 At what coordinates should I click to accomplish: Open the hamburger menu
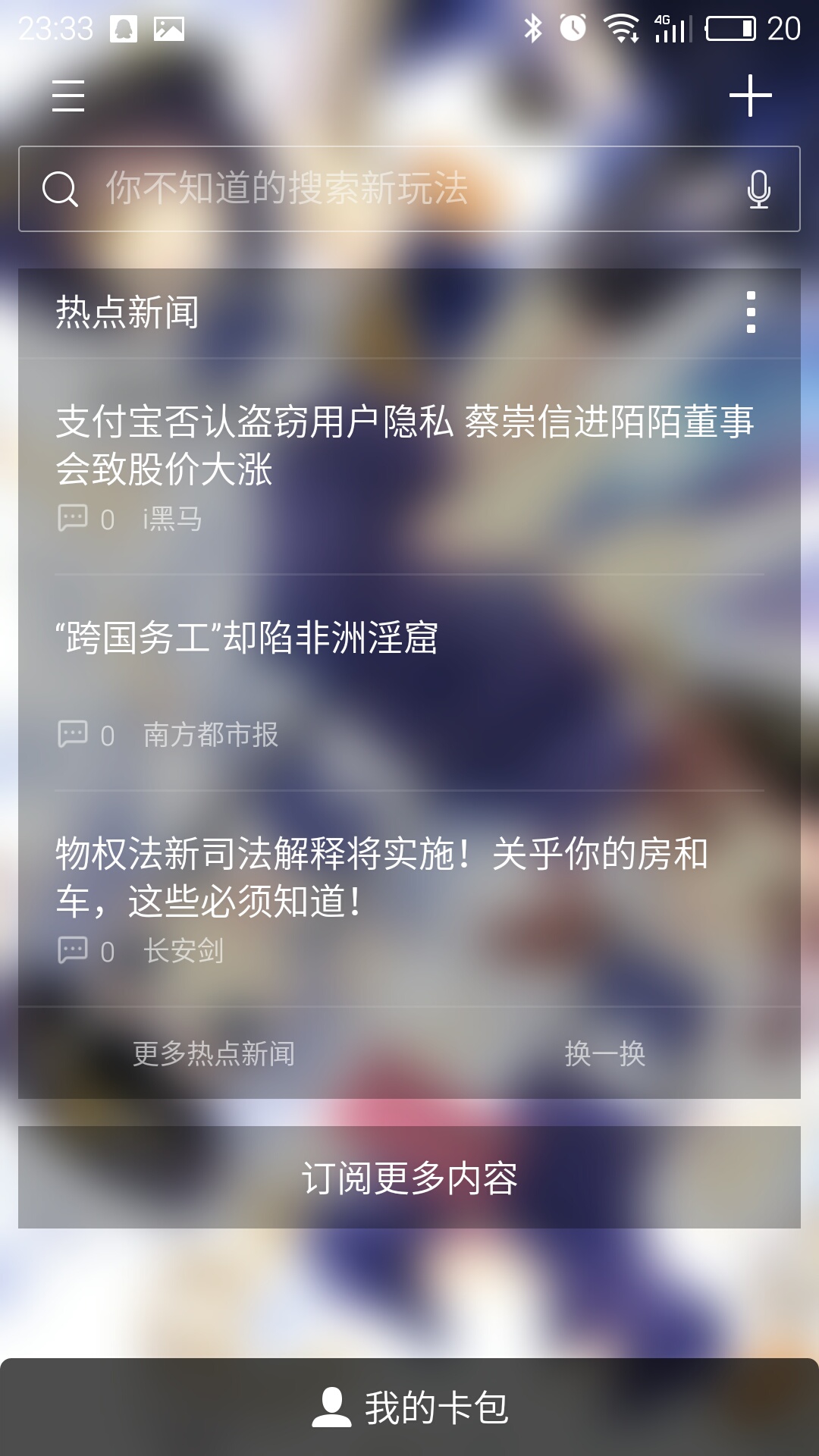tap(68, 96)
